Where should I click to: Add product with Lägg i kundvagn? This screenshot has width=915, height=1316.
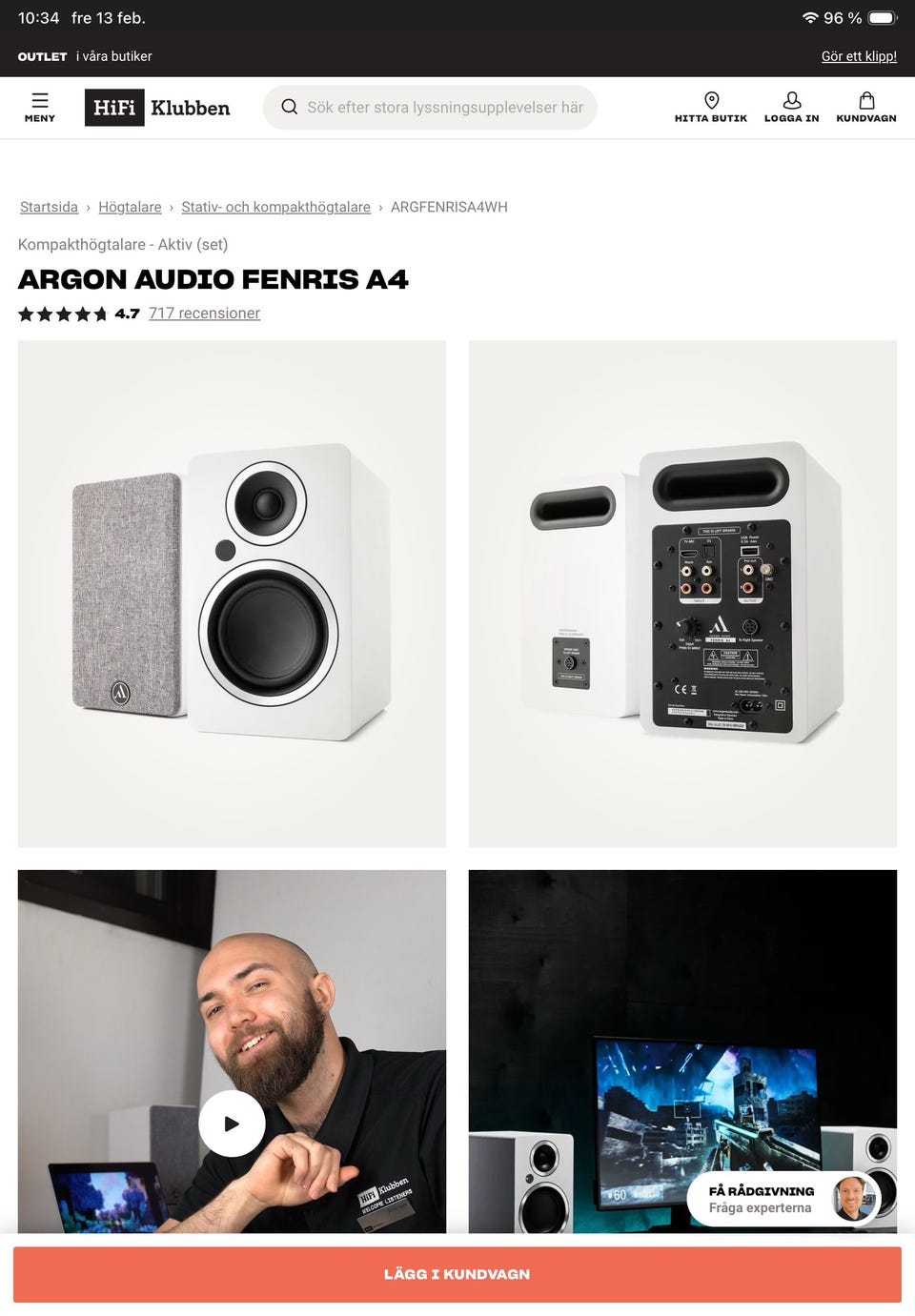click(x=457, y=1274)
